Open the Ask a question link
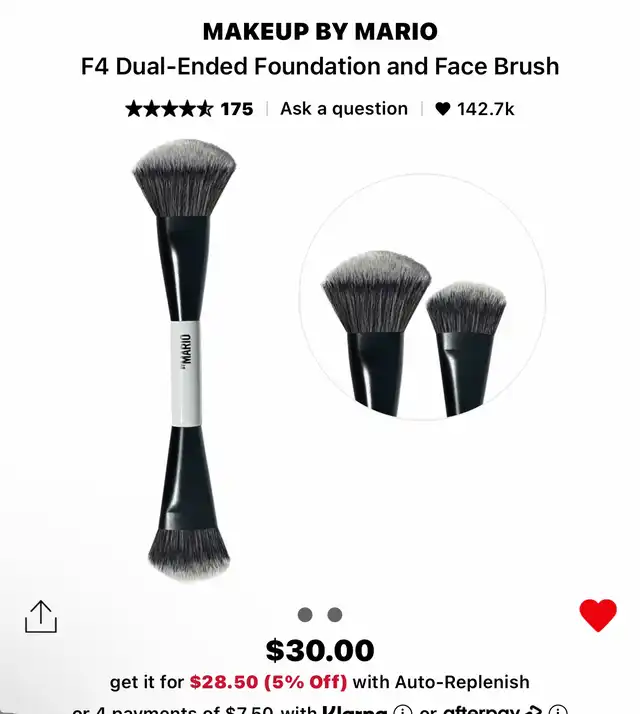Viewport: 640px width, 714px height. (343, 109)
